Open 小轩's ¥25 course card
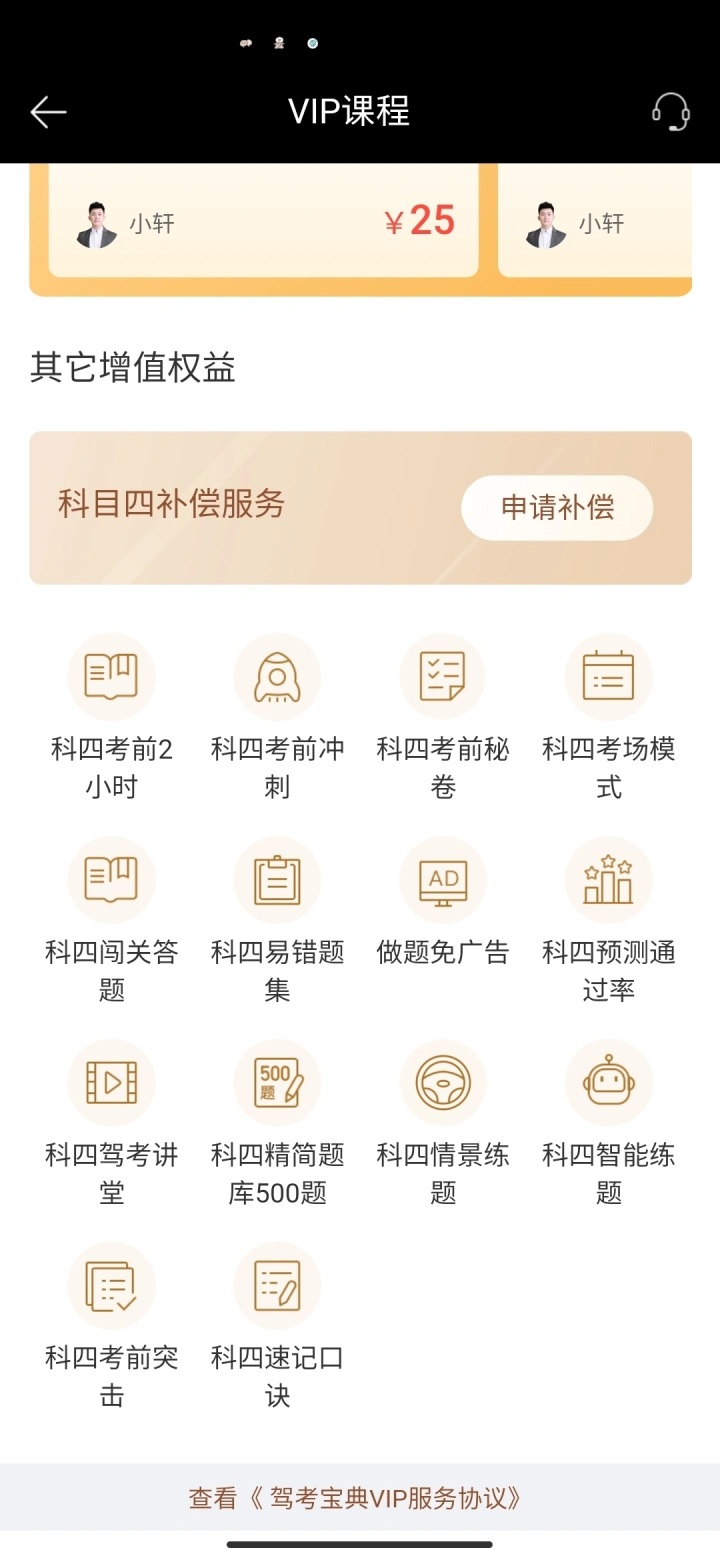Image resolution: width=720 pixels, height=1560 pixels. [264, 222]
